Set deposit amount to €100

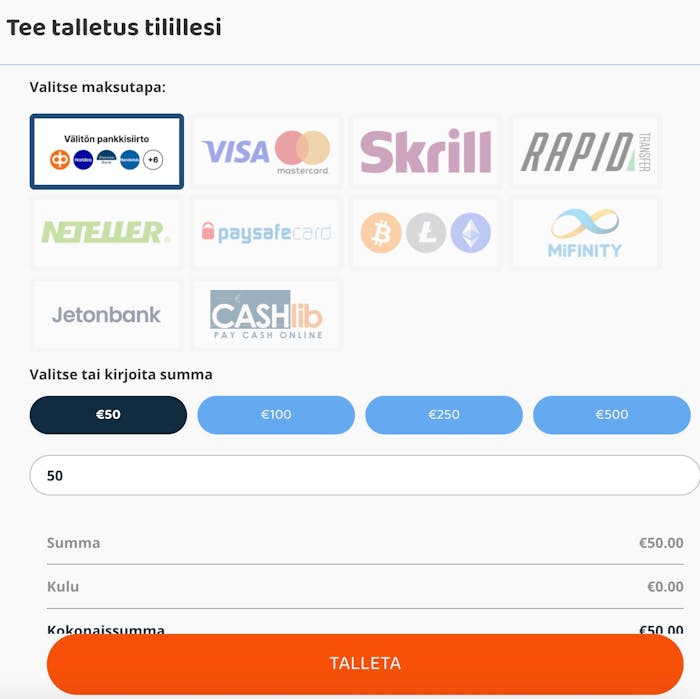pos(276,415)
